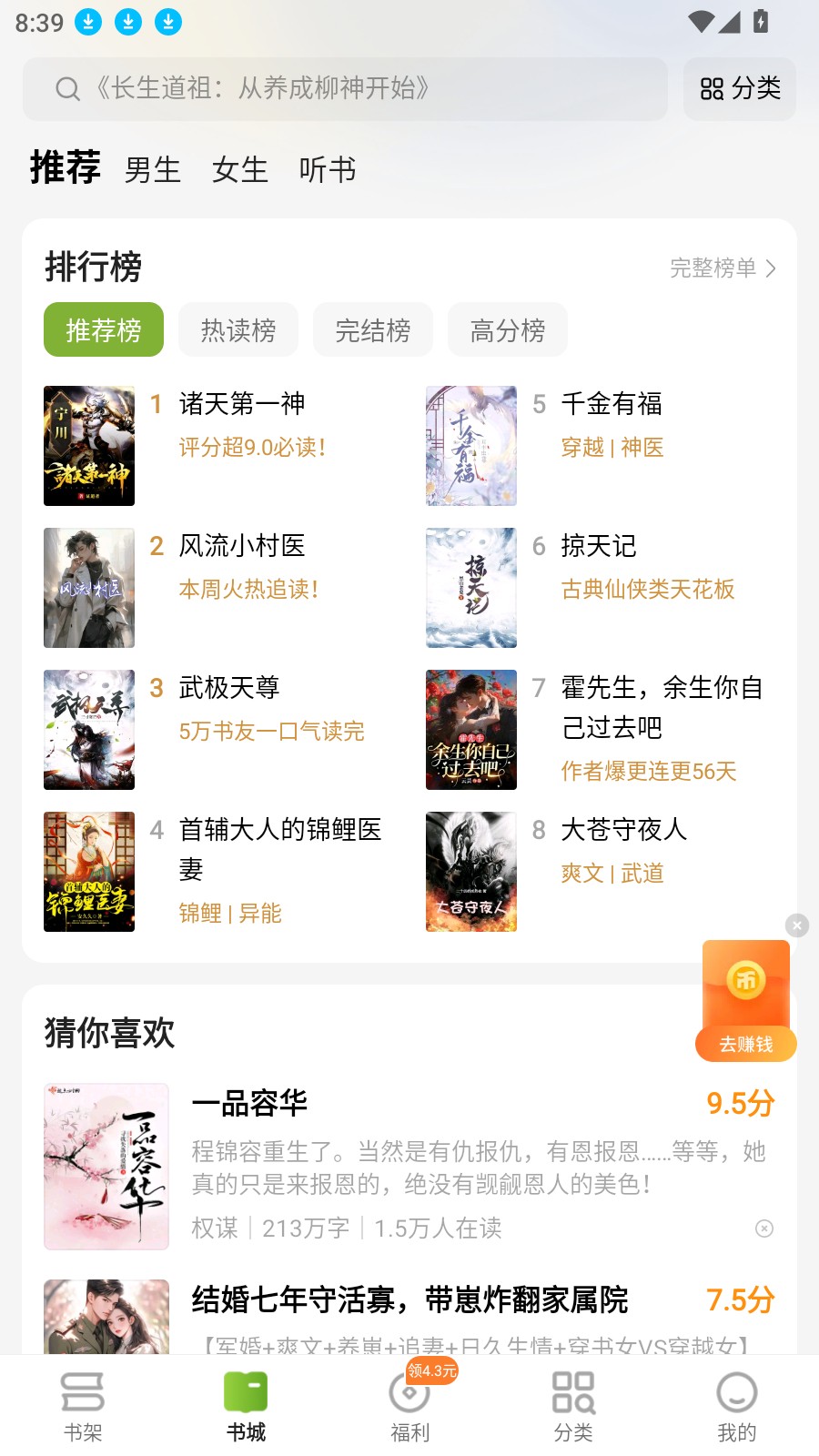Tap the circular dismiss icon on 一品容华 row
Screen dimensions: 819x1456
(x=763, y=1228)
